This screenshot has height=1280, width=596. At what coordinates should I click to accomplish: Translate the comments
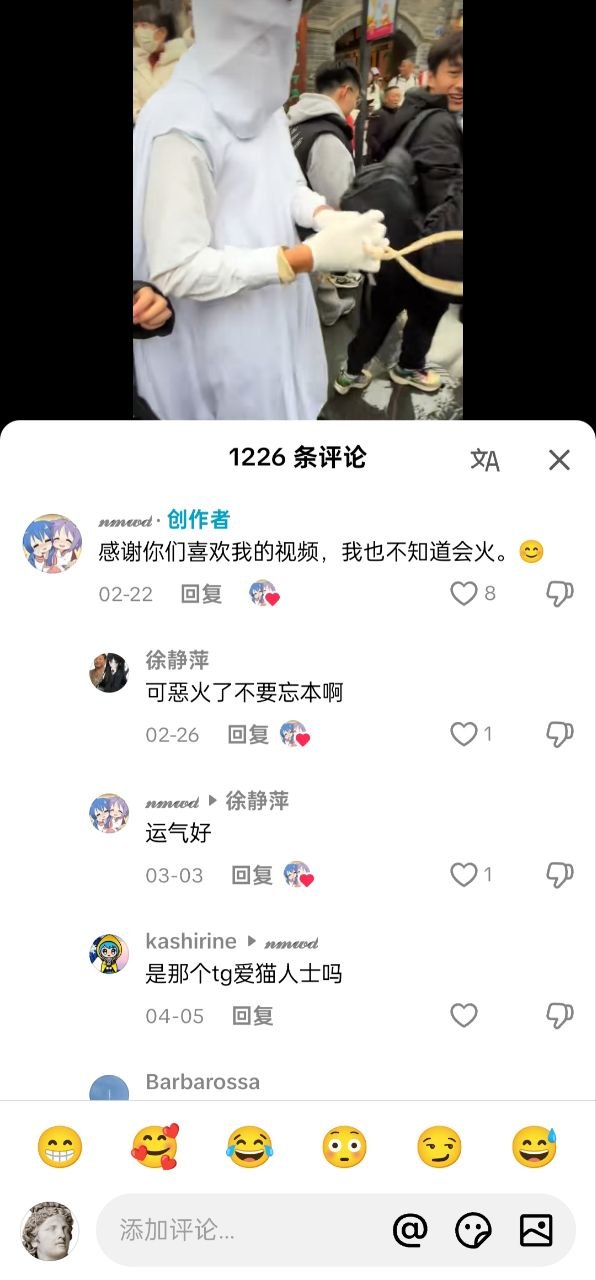click(x=485, y=459)
